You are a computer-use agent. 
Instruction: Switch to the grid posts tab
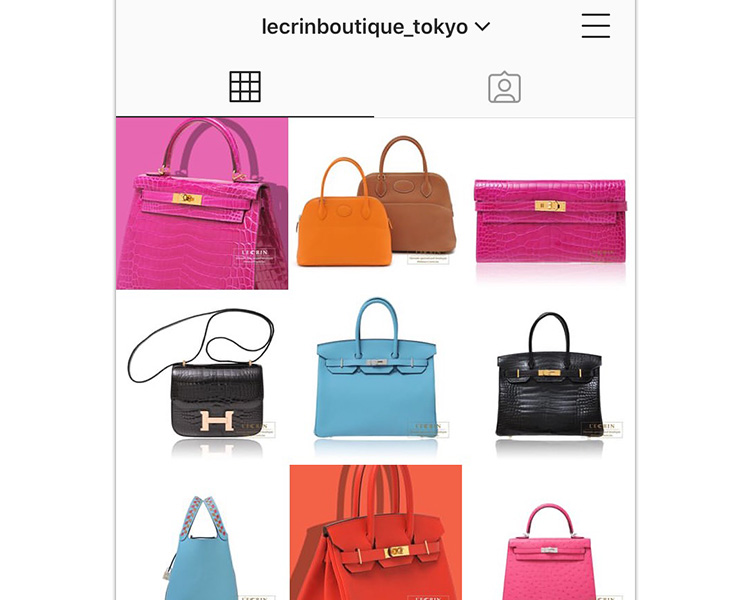click(x=245, y=87)
